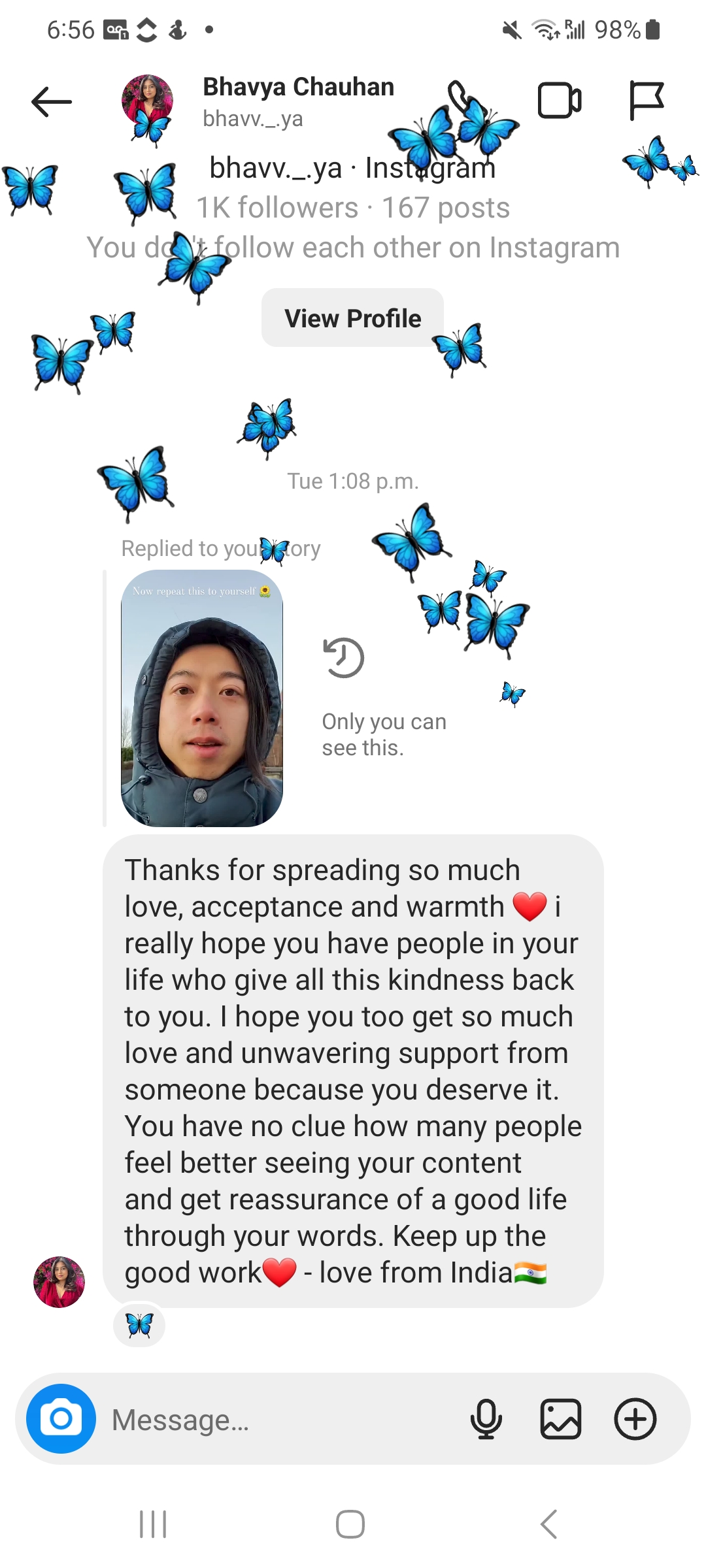This screenshot has height=1568, width=706.
Task: Go back from the chat
Action: [x=52, y=102]
